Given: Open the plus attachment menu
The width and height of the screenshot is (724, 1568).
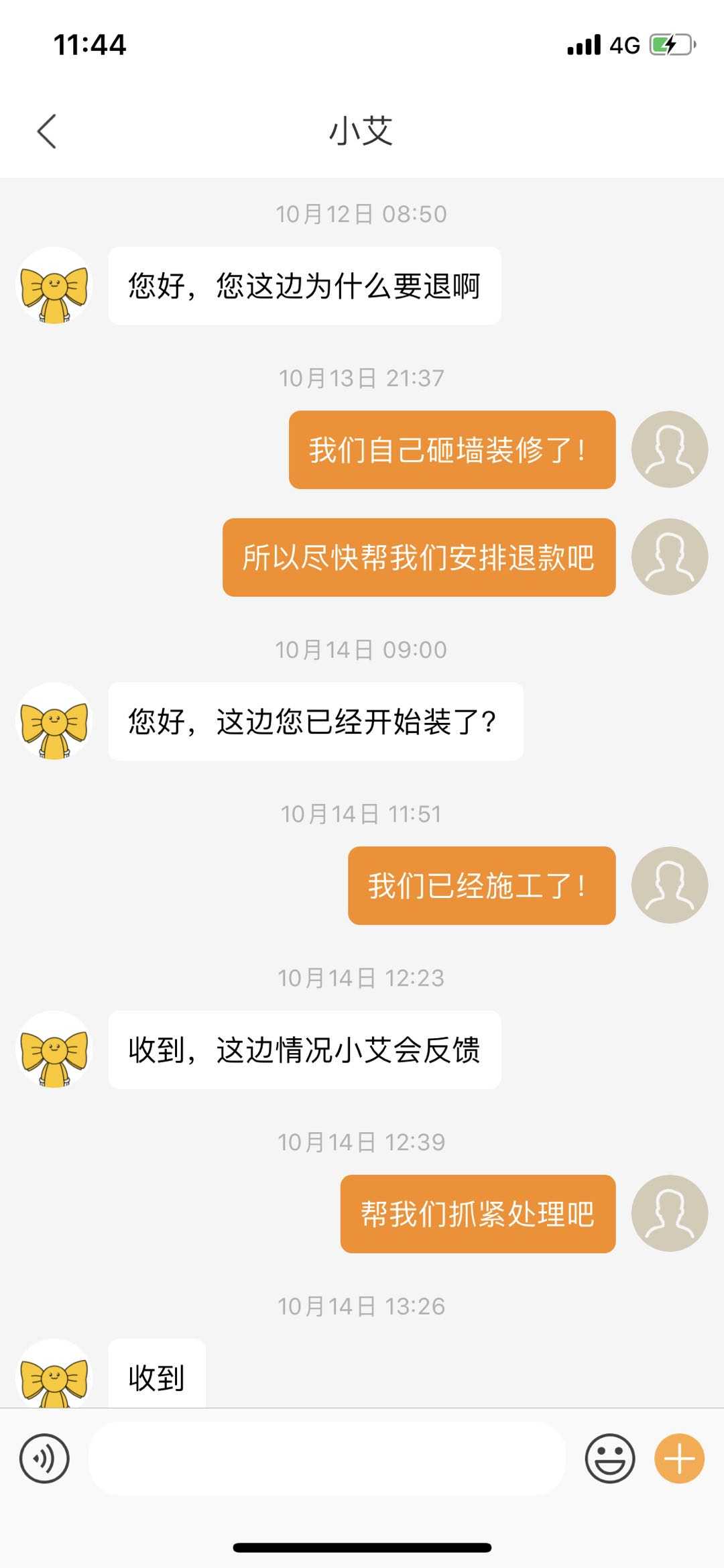Looking at the screenshot, I should pos(679,1458).
